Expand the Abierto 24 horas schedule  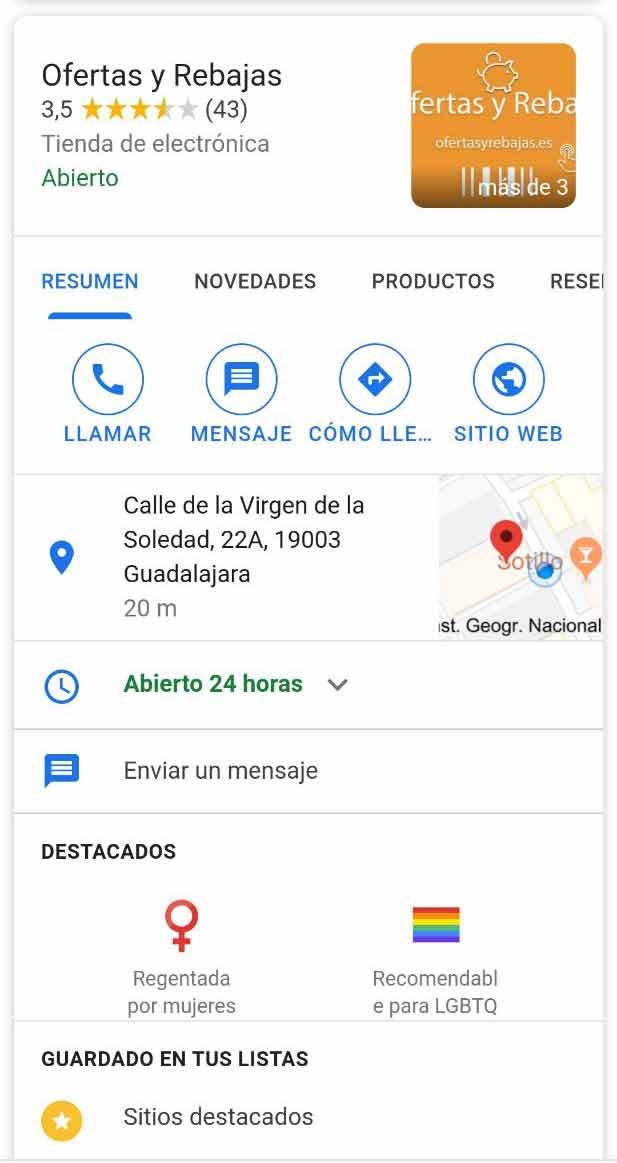(x=338, y=685)
